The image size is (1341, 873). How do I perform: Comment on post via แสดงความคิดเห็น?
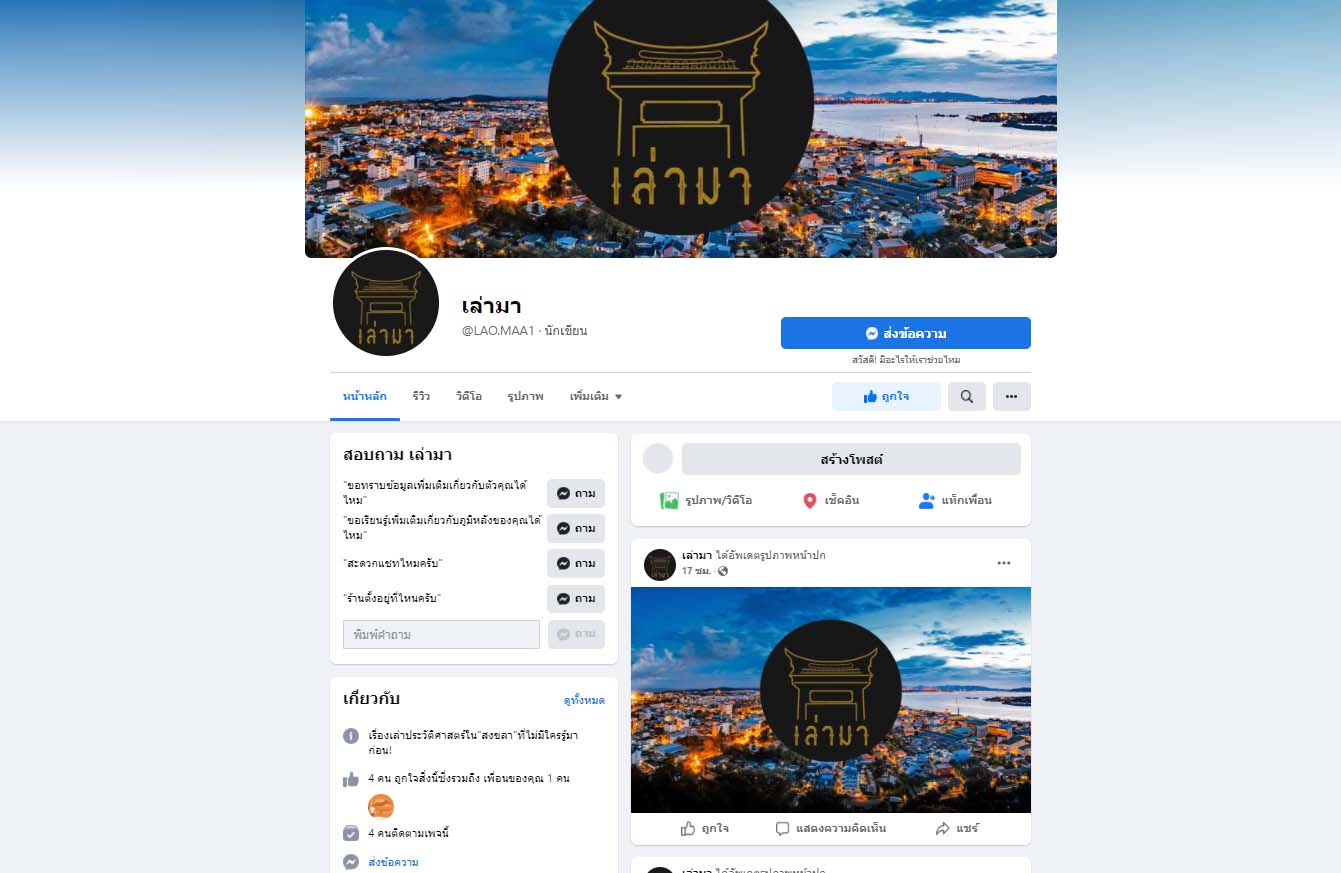[x=831, y=828]
